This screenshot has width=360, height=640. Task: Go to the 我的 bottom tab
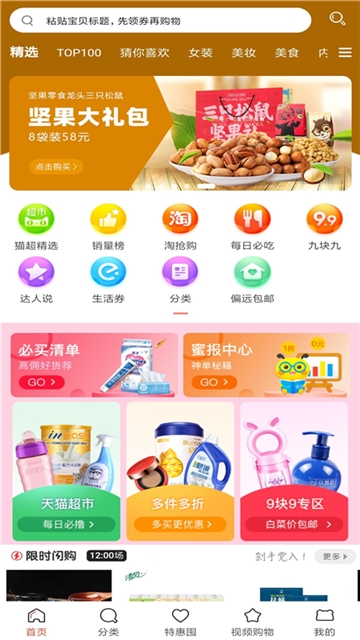click(324, 622)
